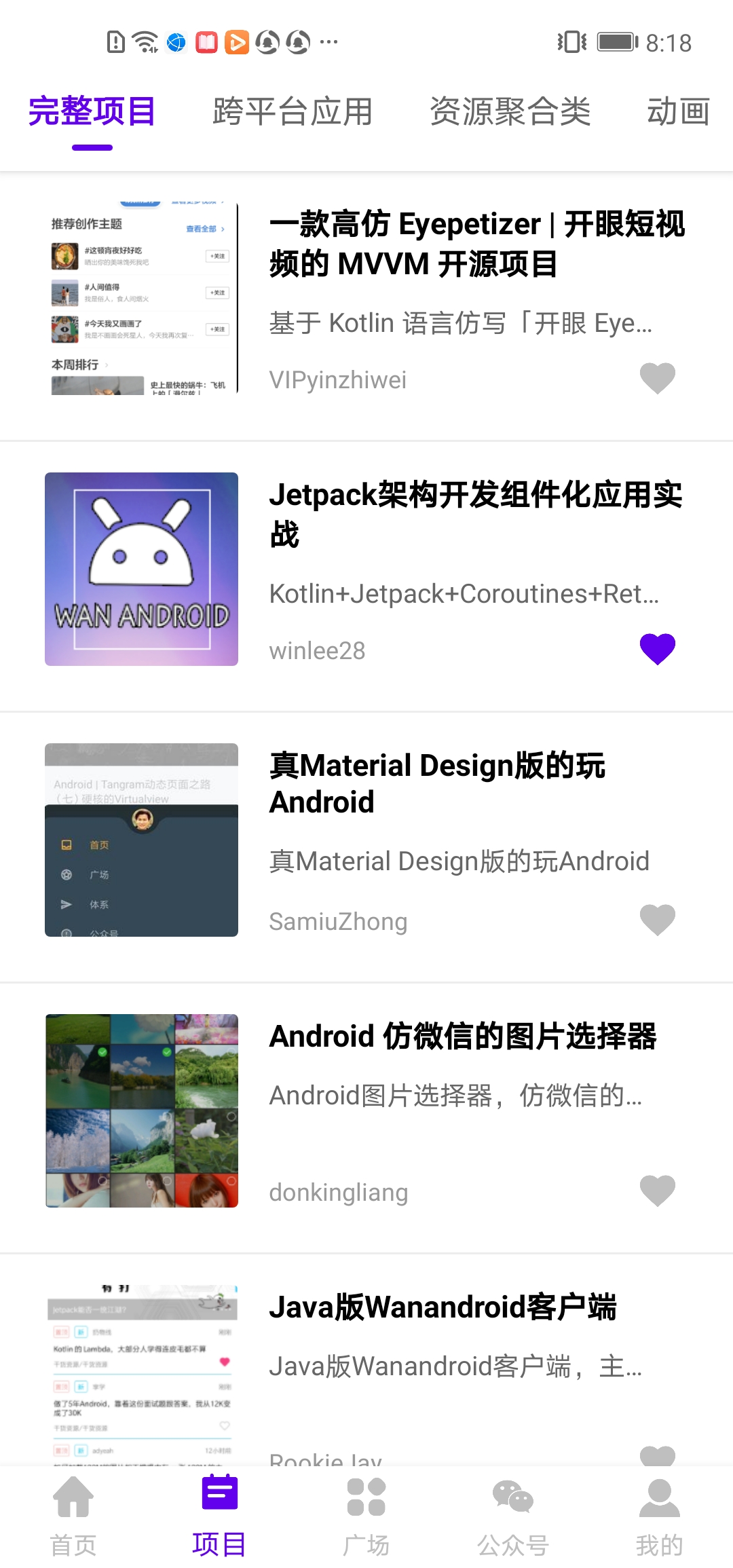
Task: Unlike the winlee28 Jetpack project
Action: [657, 649]
